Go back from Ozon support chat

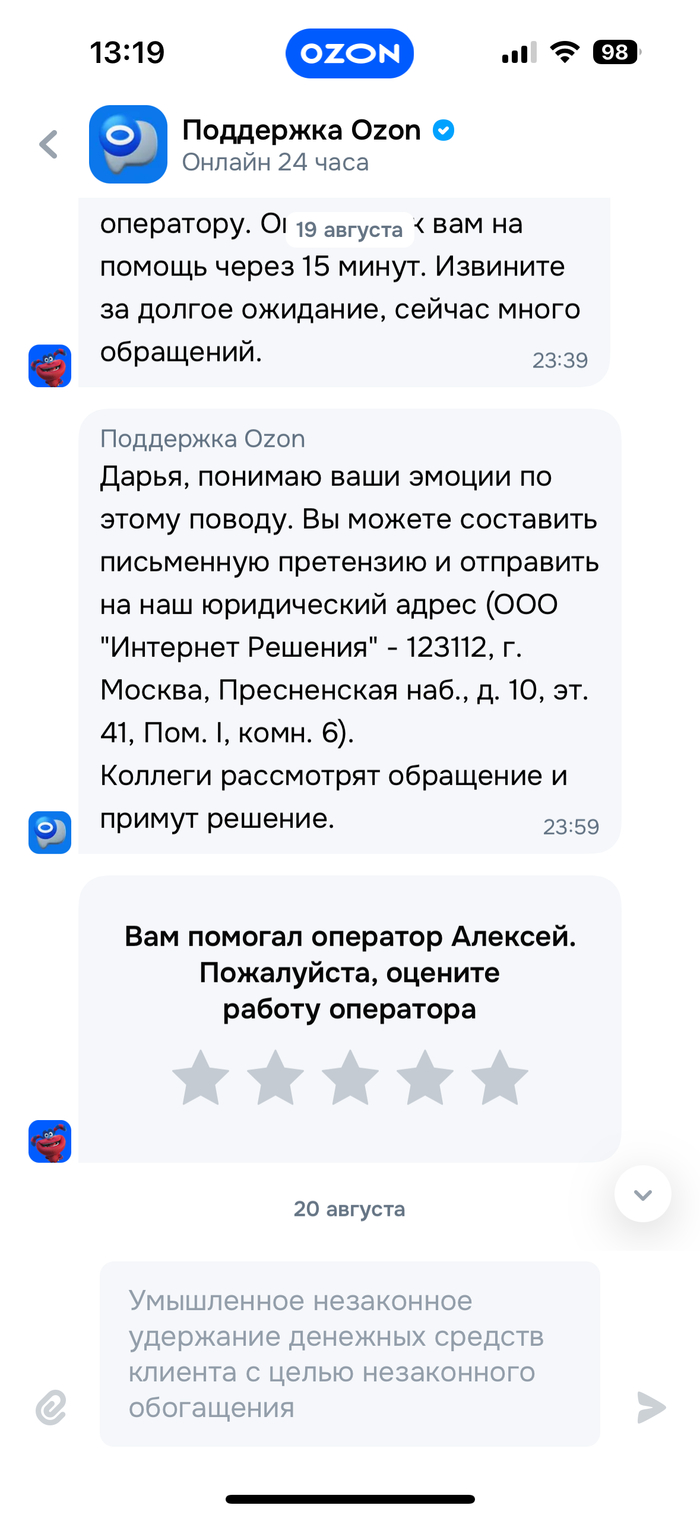(48, 145)
